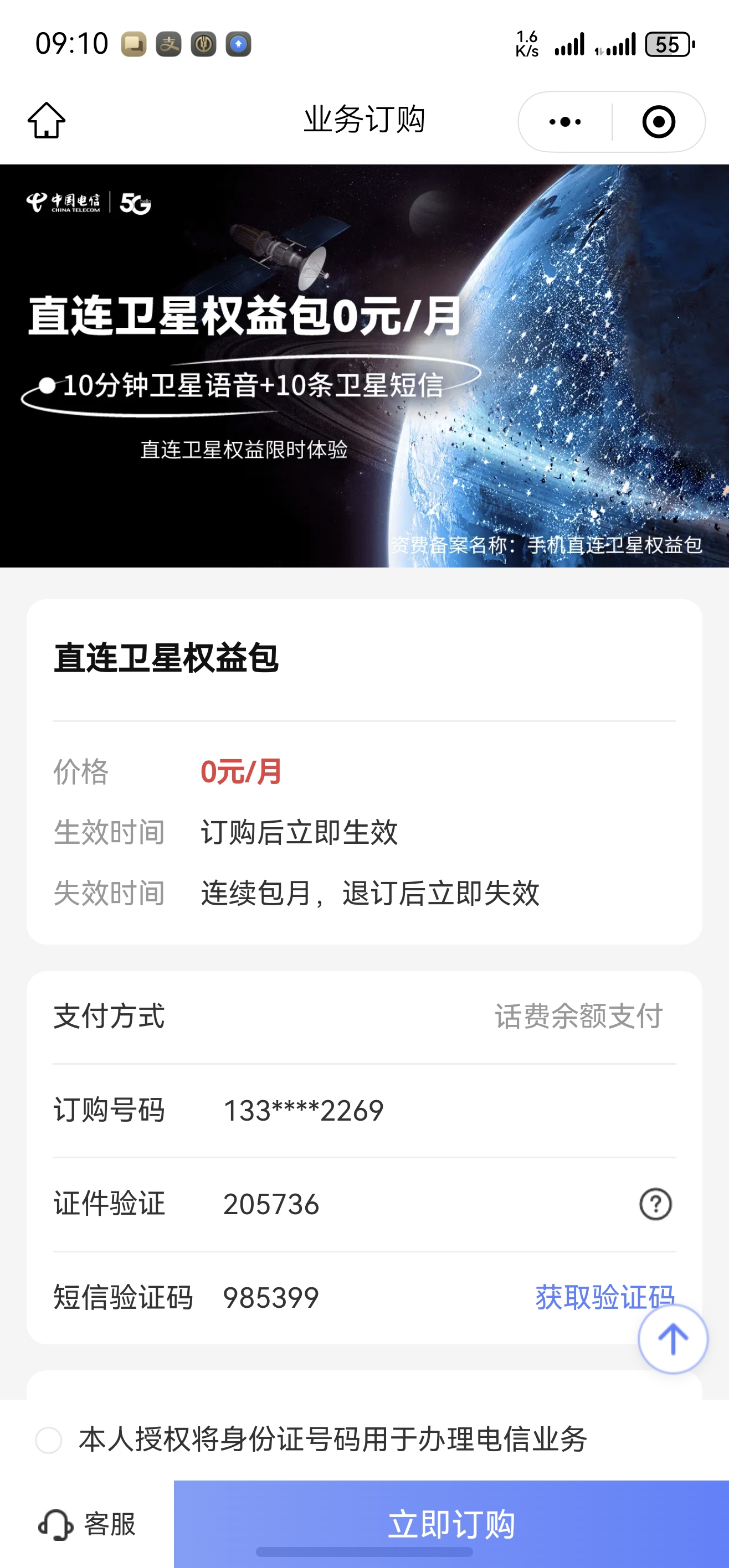Jump back to top with arrow button
Viewport: 729px width, 1568px height.
click(672, 1339)
